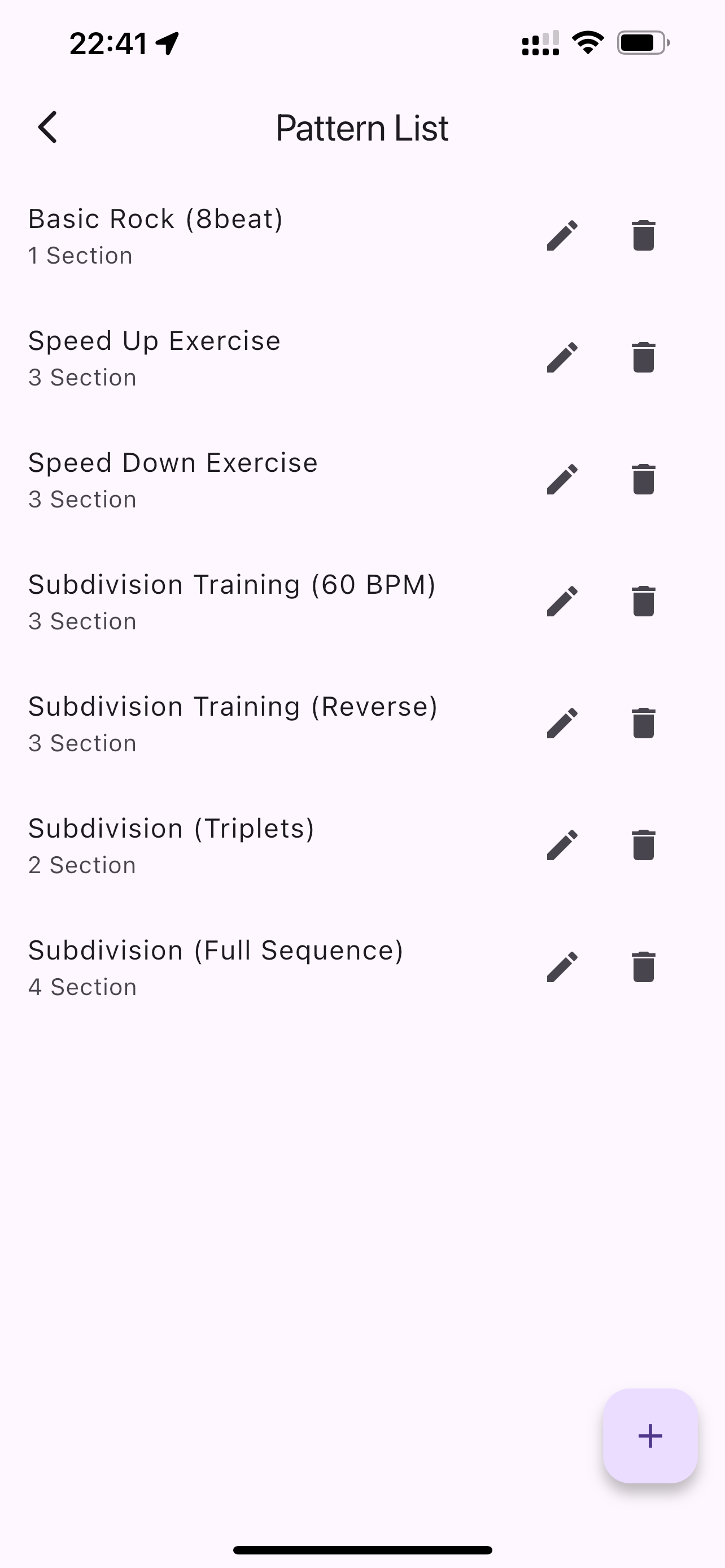Screen dimensions: 725x1568
Task: Go back from Pattern List
Action: pyautogui.click(x=47, y=128)
